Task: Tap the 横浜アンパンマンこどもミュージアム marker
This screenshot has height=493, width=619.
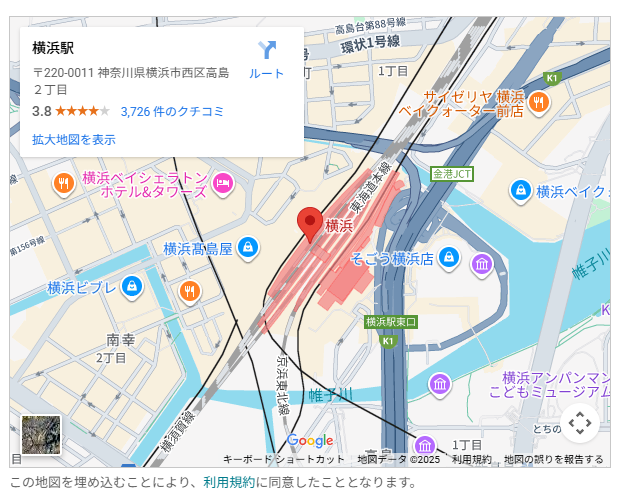Action: pos(439,383)
